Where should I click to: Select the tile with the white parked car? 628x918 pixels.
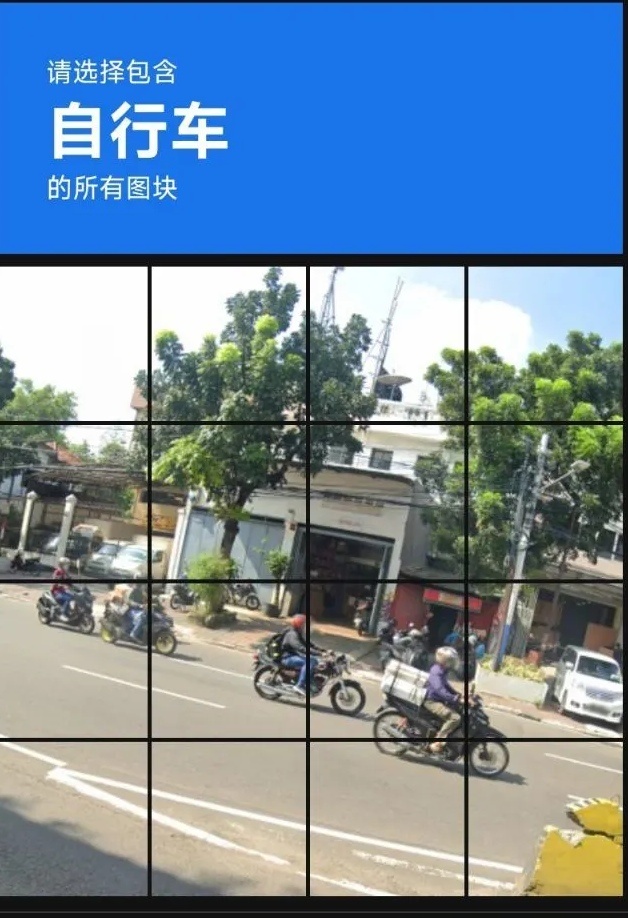pyautogui.click(x=546, y=661)
